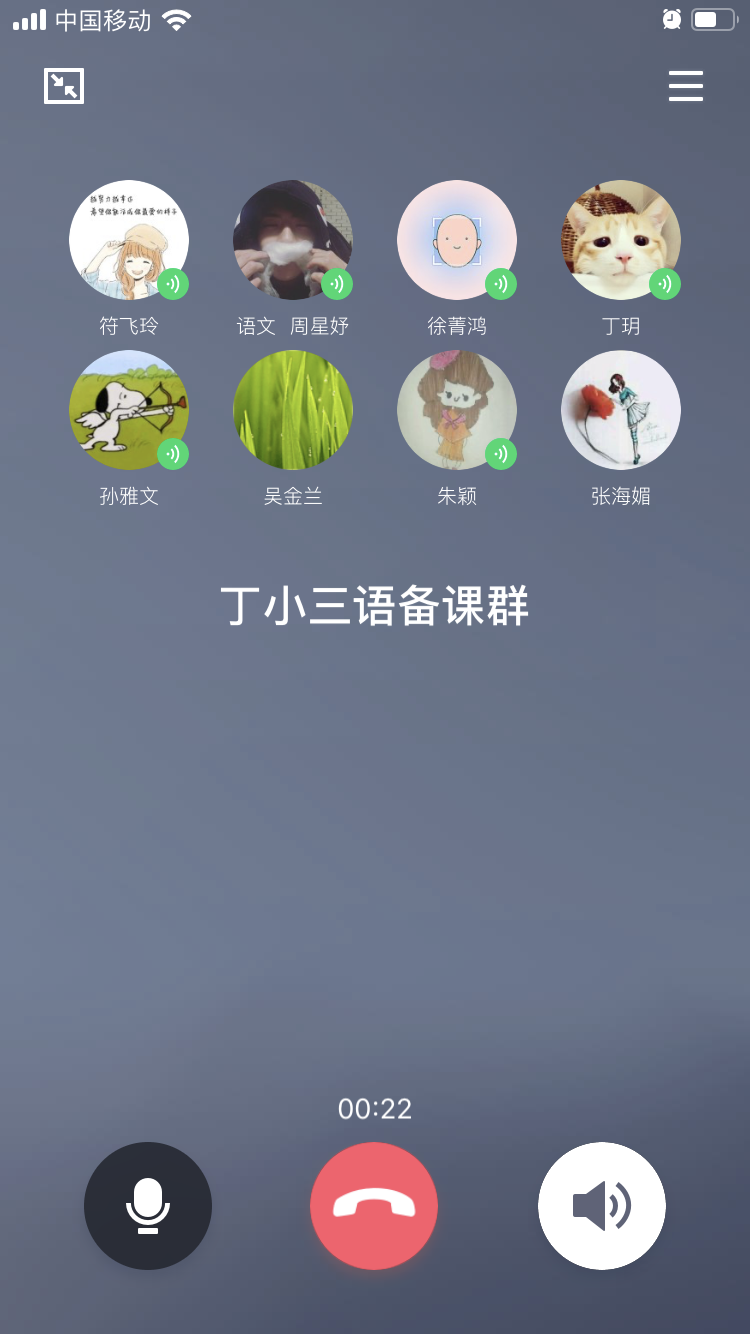Viewport: 750px width, 1334px height.
Task: Open 徐菁鸿's participant avatar
Action: tap(457, 240)
